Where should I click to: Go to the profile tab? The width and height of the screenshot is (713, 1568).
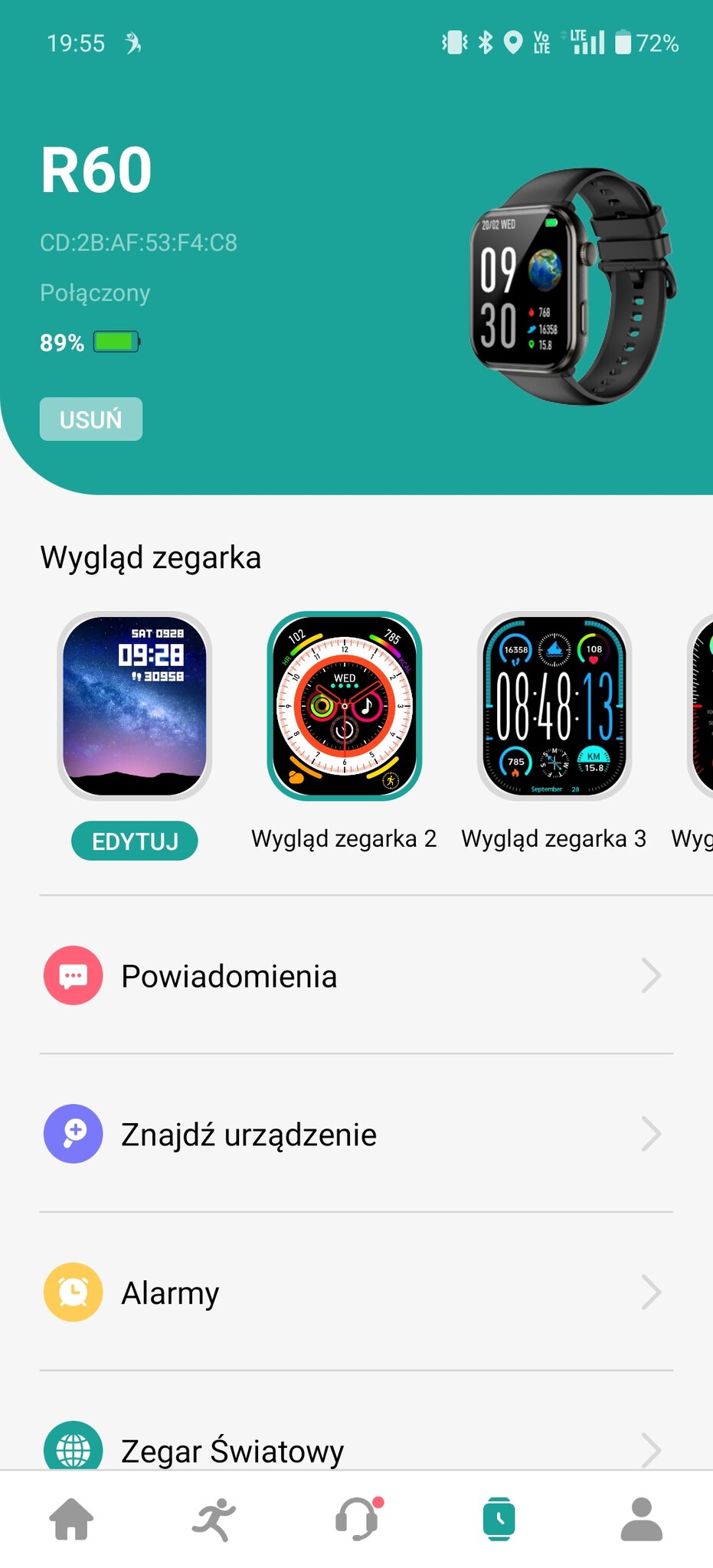tap(642, 1519)
